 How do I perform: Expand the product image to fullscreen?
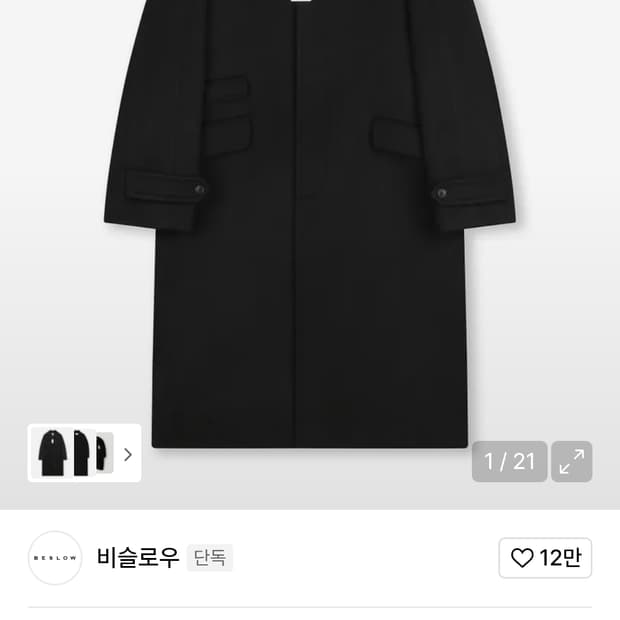click(571, 461)
